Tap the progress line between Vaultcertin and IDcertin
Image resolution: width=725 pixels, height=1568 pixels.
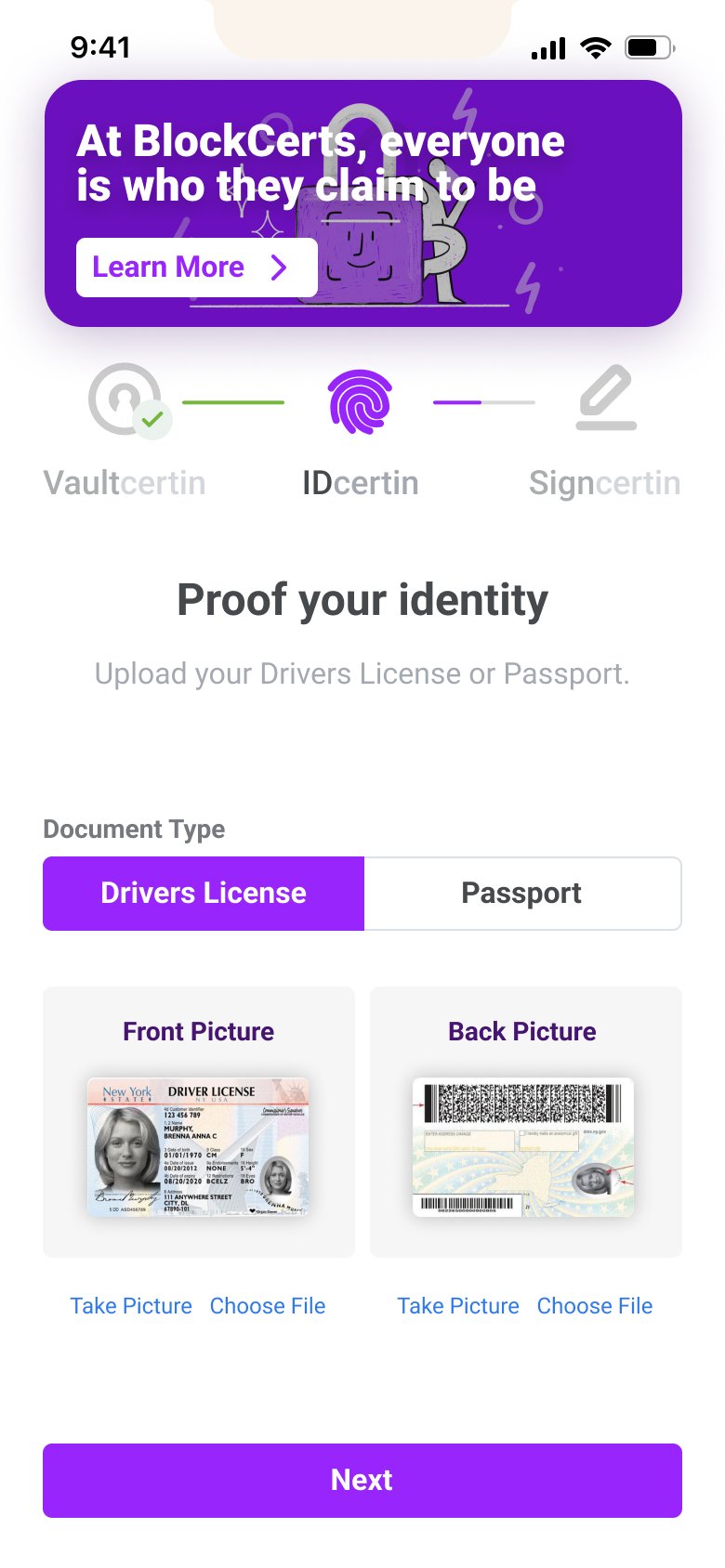pyautogui.click(x=233, y=401)
